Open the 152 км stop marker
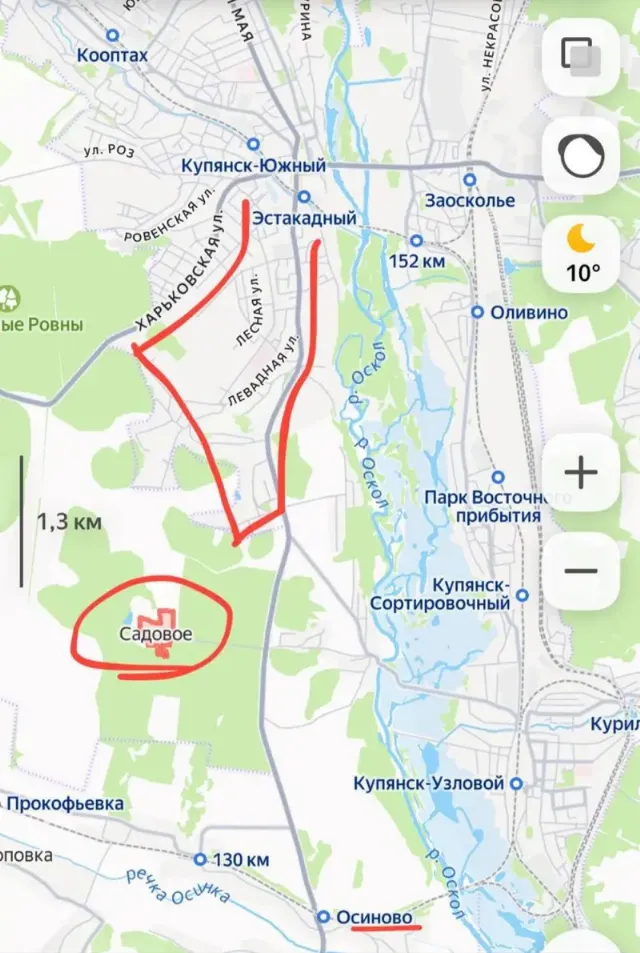The image size is (640, 953). pos(416,241)
